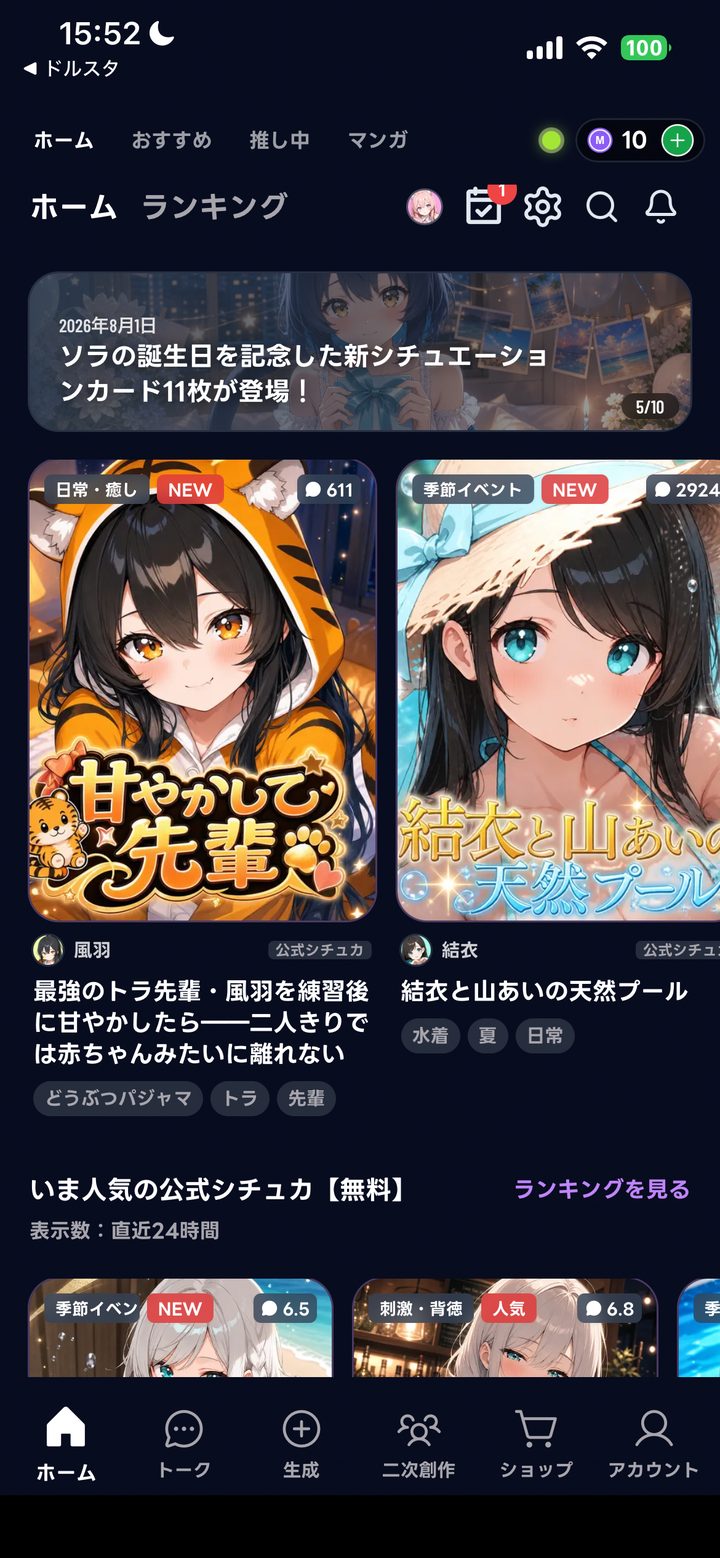
Task: Open the notifications bell
Action: (x=660, y=207)
